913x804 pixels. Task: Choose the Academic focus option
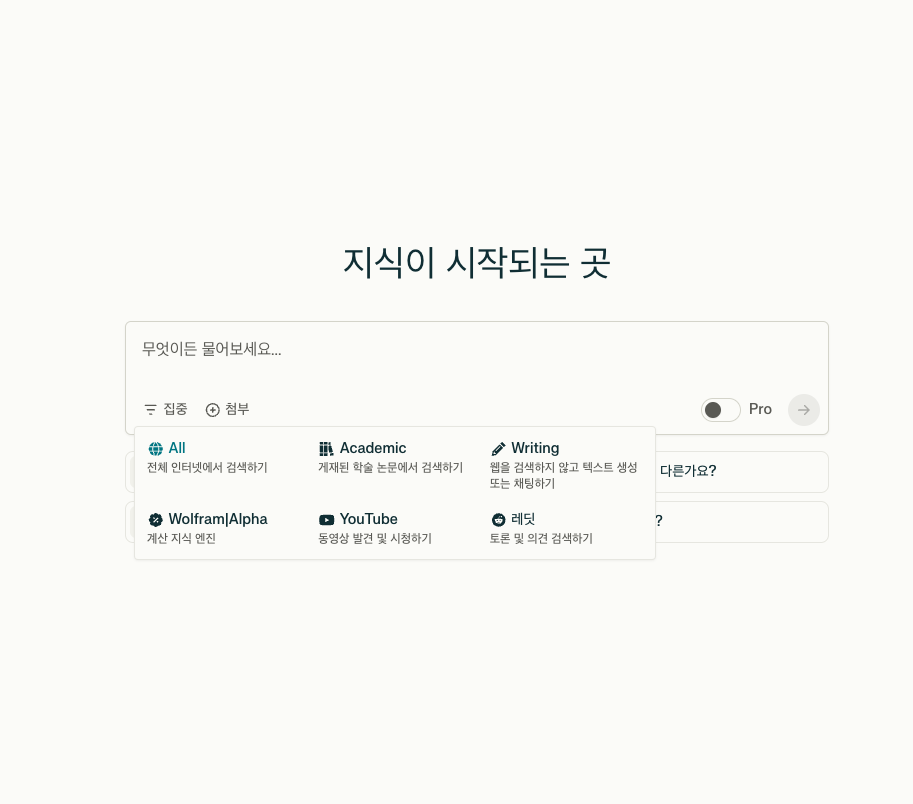point(390,458)
